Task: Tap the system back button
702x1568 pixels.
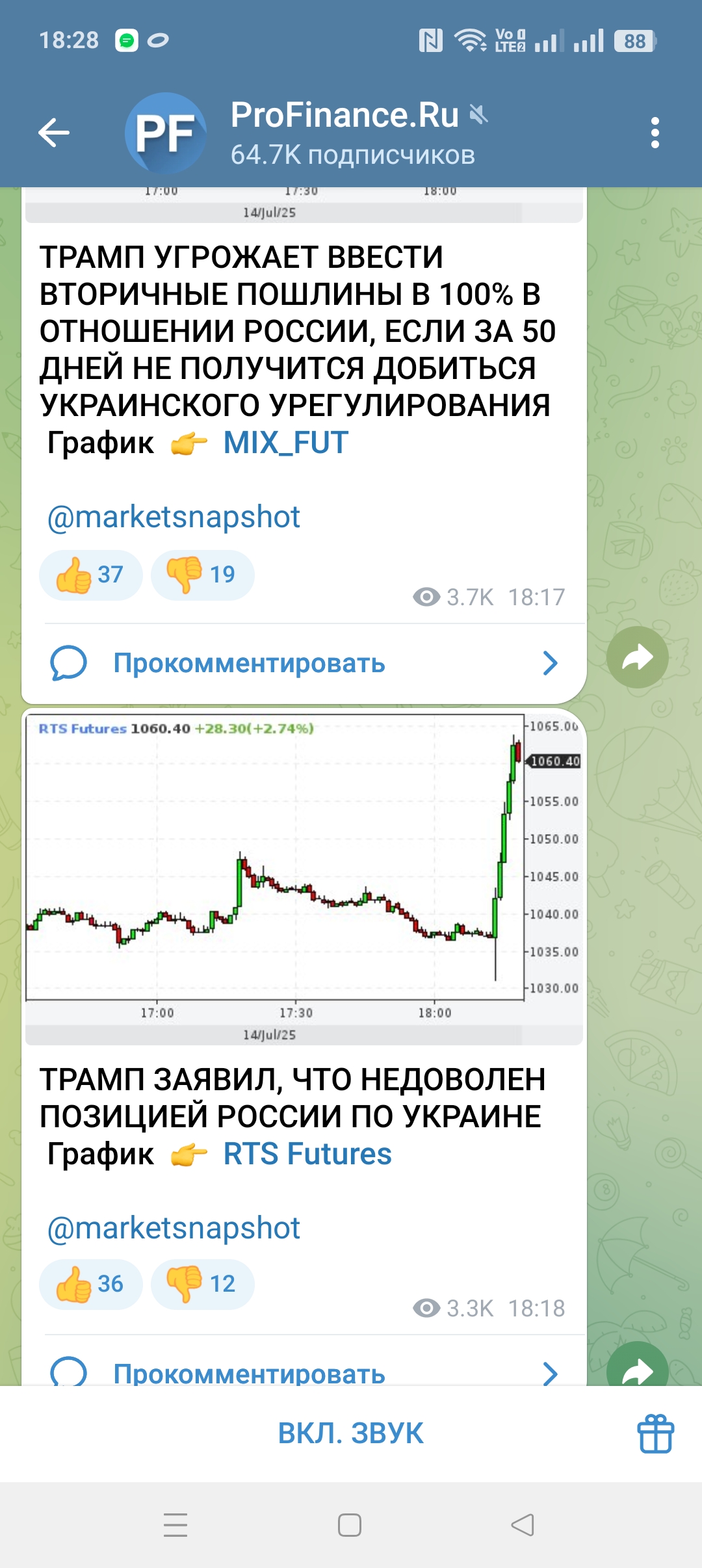Action: coord(523,1525)
